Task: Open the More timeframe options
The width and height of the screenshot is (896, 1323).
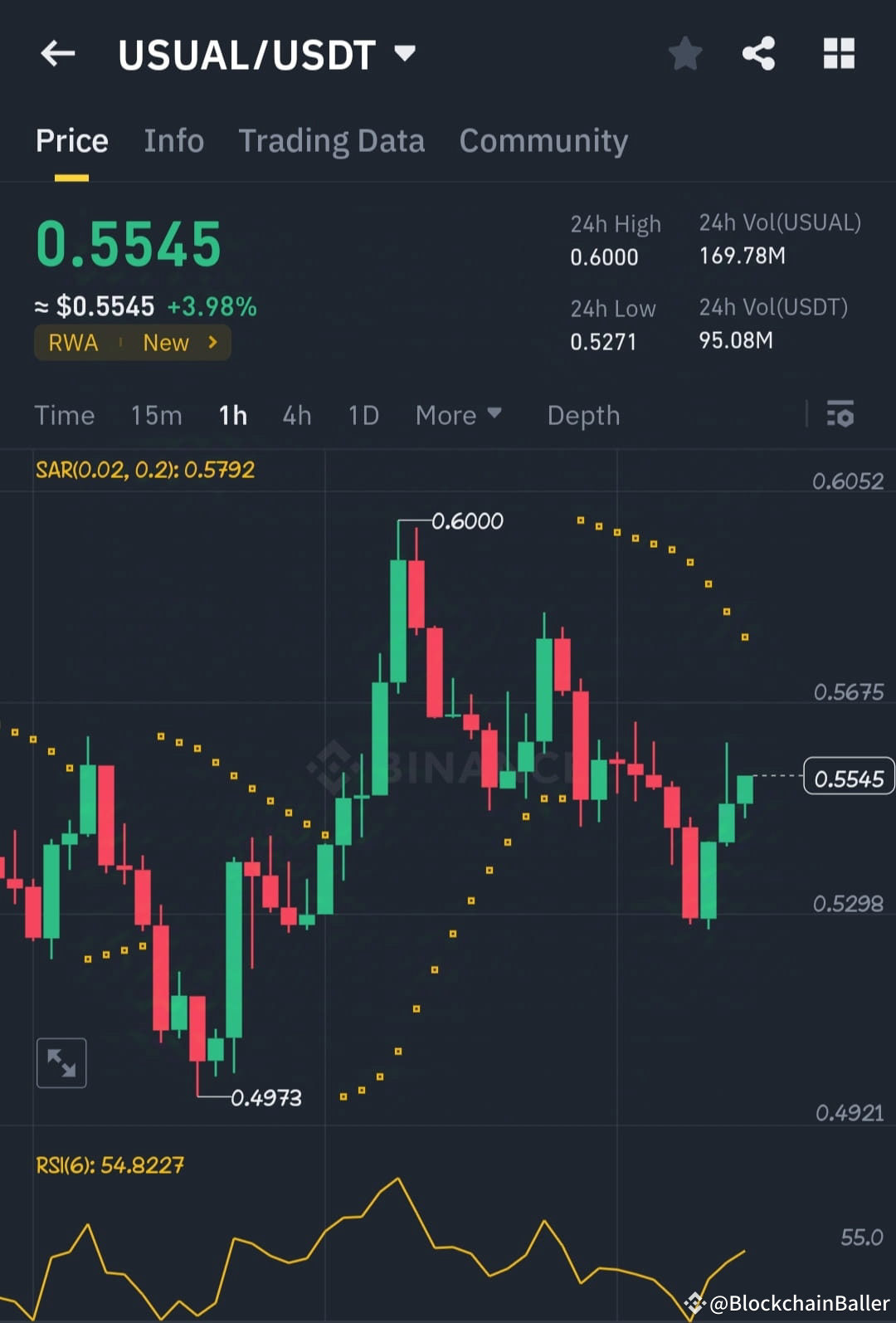Action: 458,415
